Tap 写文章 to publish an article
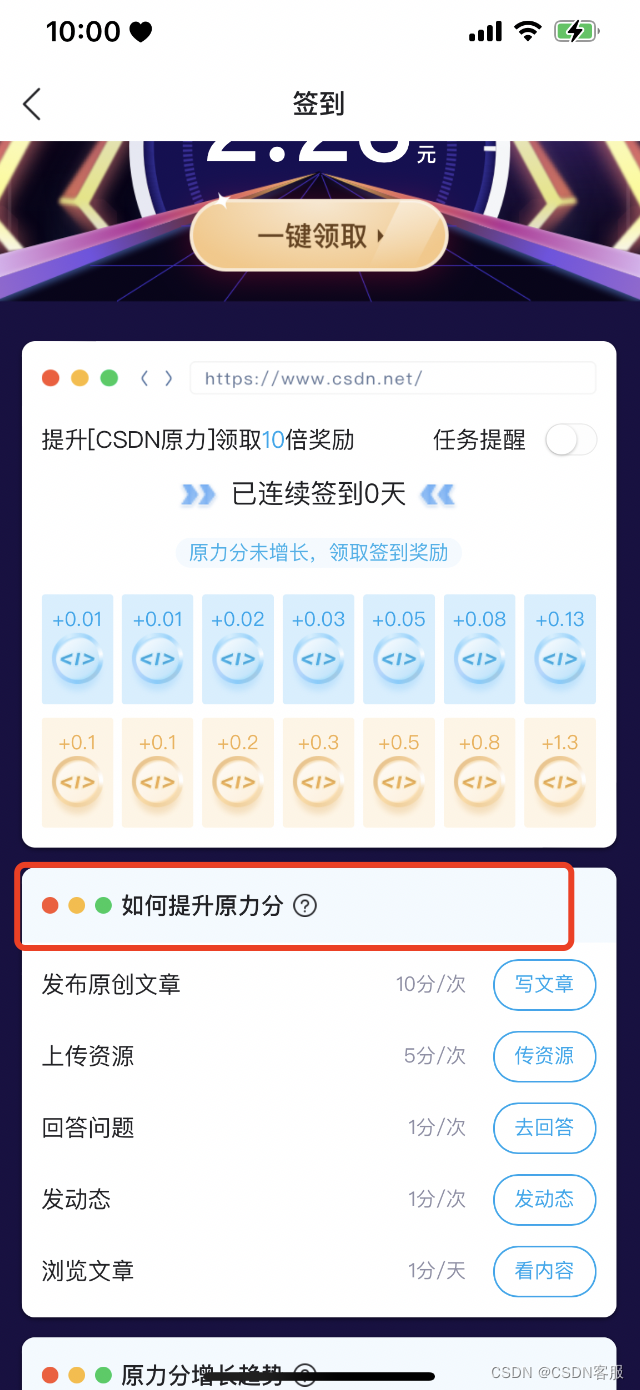Image resolution: width=640 pixels, height=1390 pixels. pos(544,984)
